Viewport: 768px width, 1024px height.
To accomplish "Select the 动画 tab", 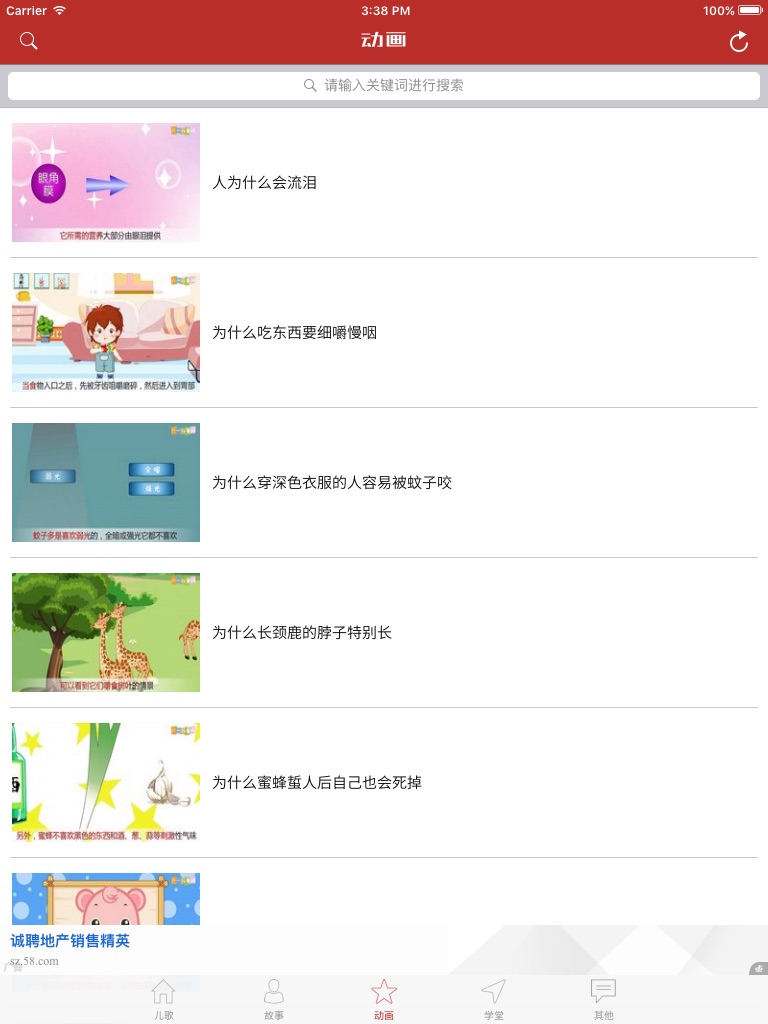I will pos(384,999).
